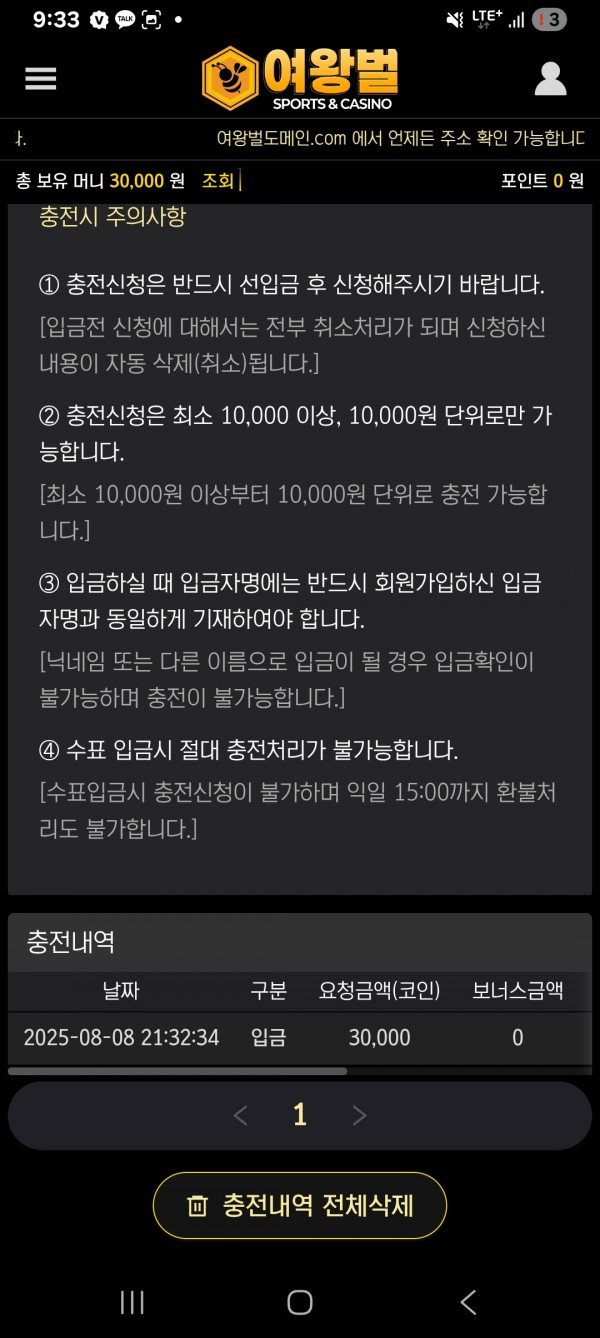600x1338 pixels.
Task: Go to previous page of 충전내역
Action: [240, 1115]
